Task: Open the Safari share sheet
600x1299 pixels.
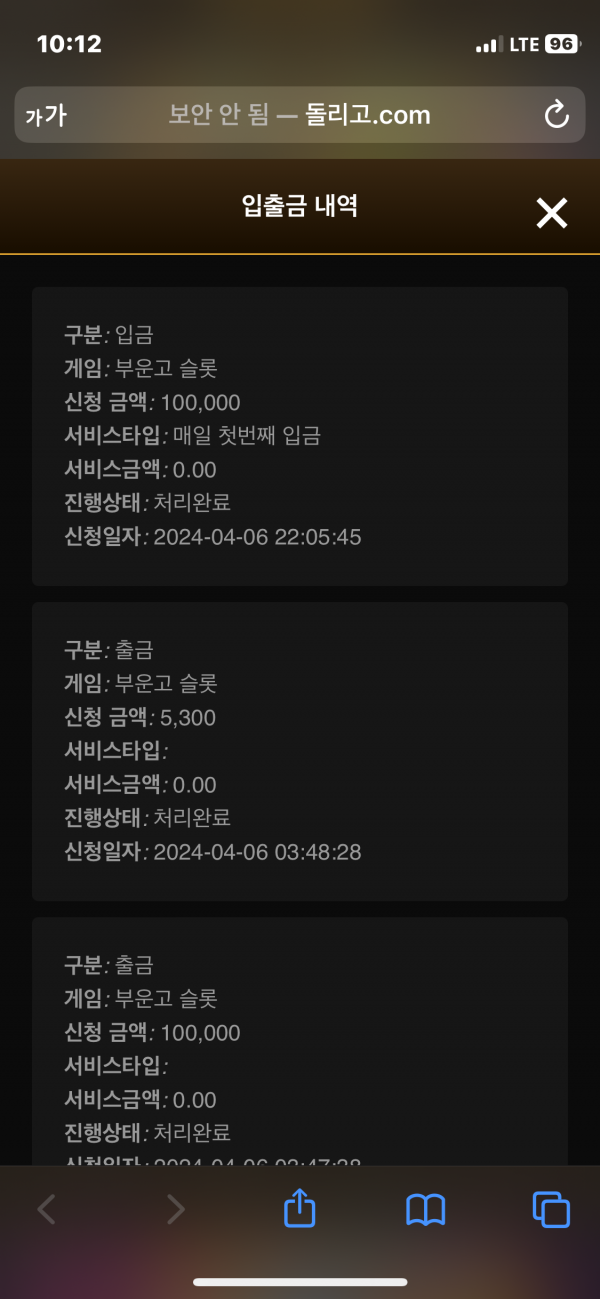Action: [x=300, y=1209]
